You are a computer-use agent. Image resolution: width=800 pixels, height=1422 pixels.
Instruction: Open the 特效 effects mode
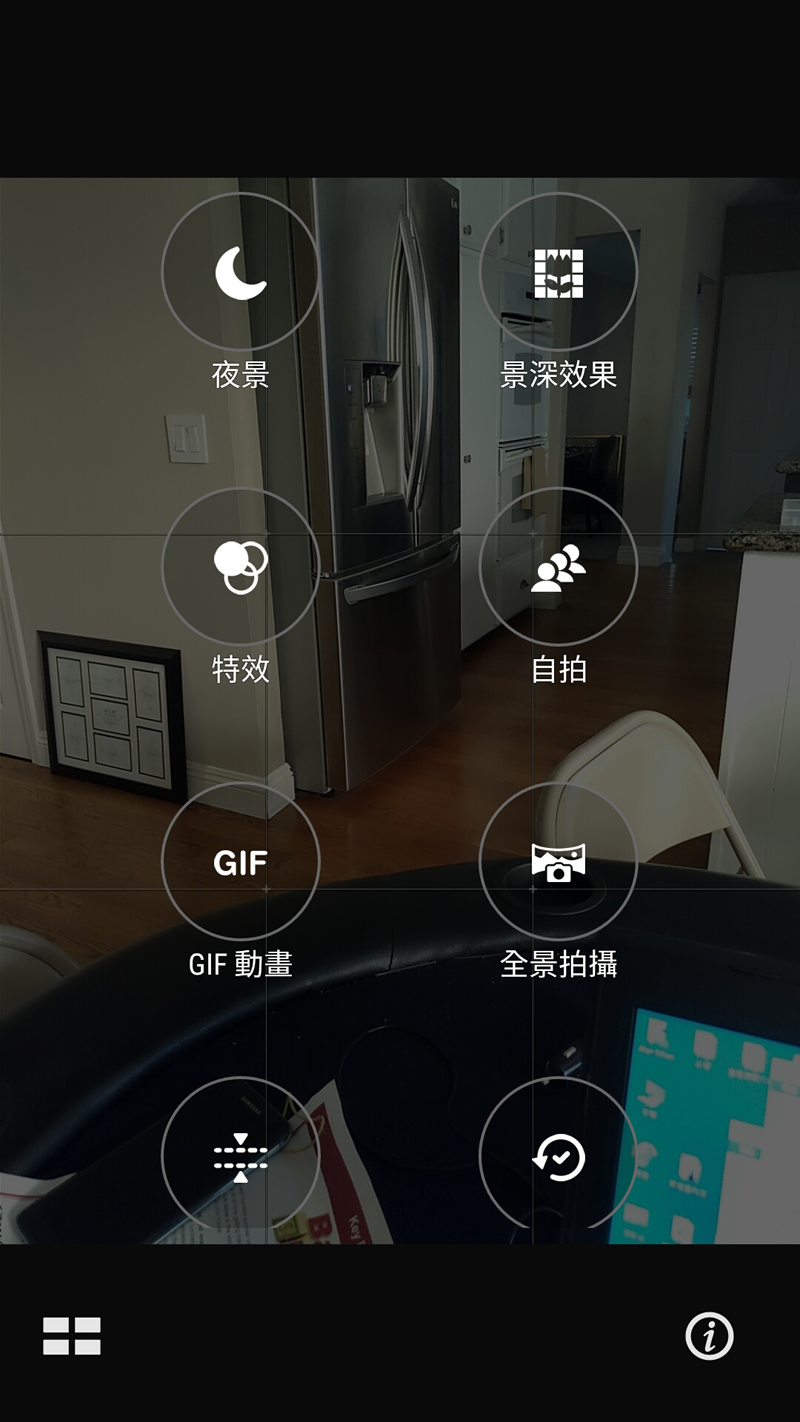point(240,567)
